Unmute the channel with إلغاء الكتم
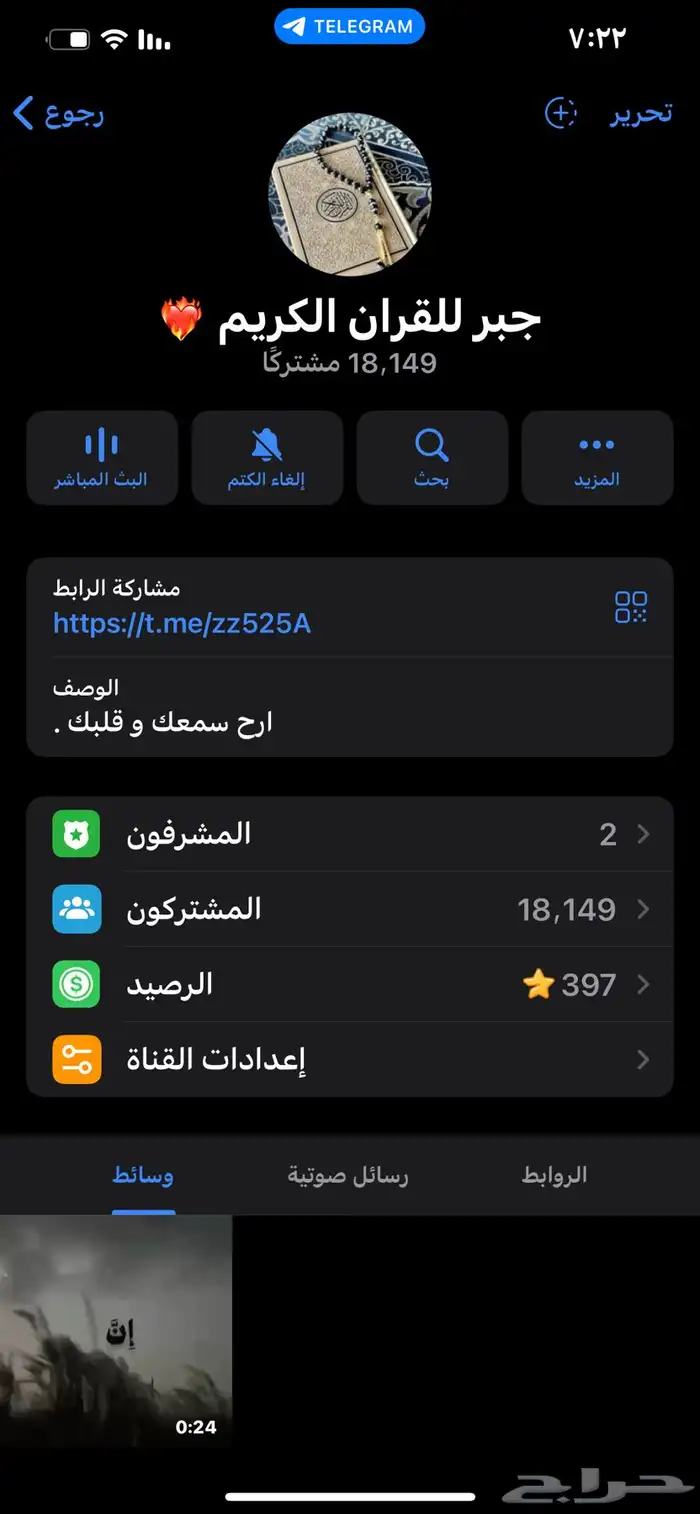 (x=267, y=458)
